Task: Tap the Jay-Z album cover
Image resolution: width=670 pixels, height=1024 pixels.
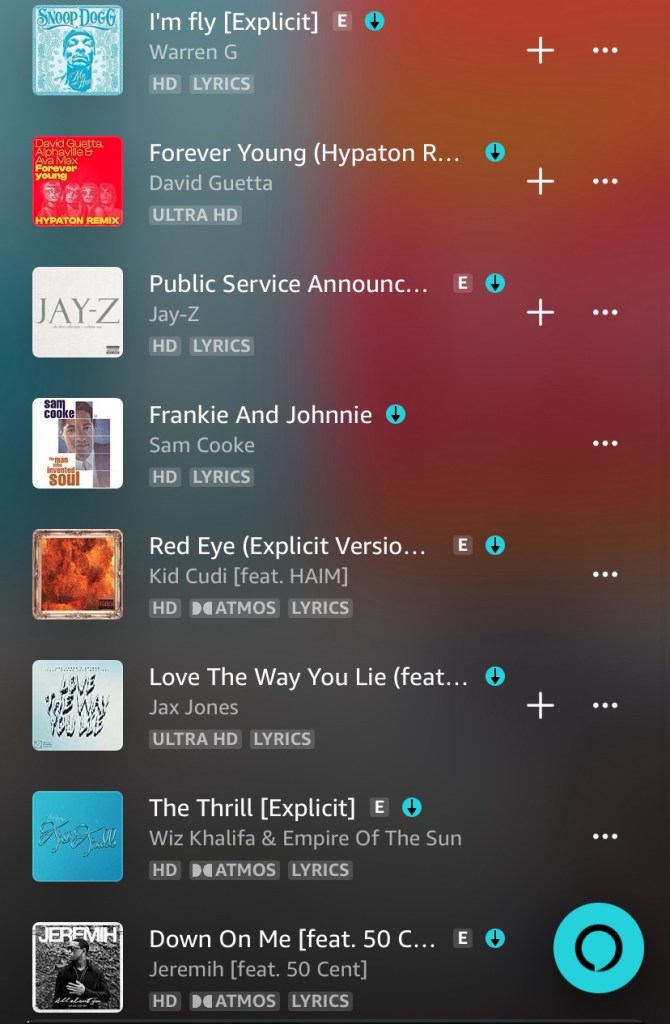Action: coord(78,312)
